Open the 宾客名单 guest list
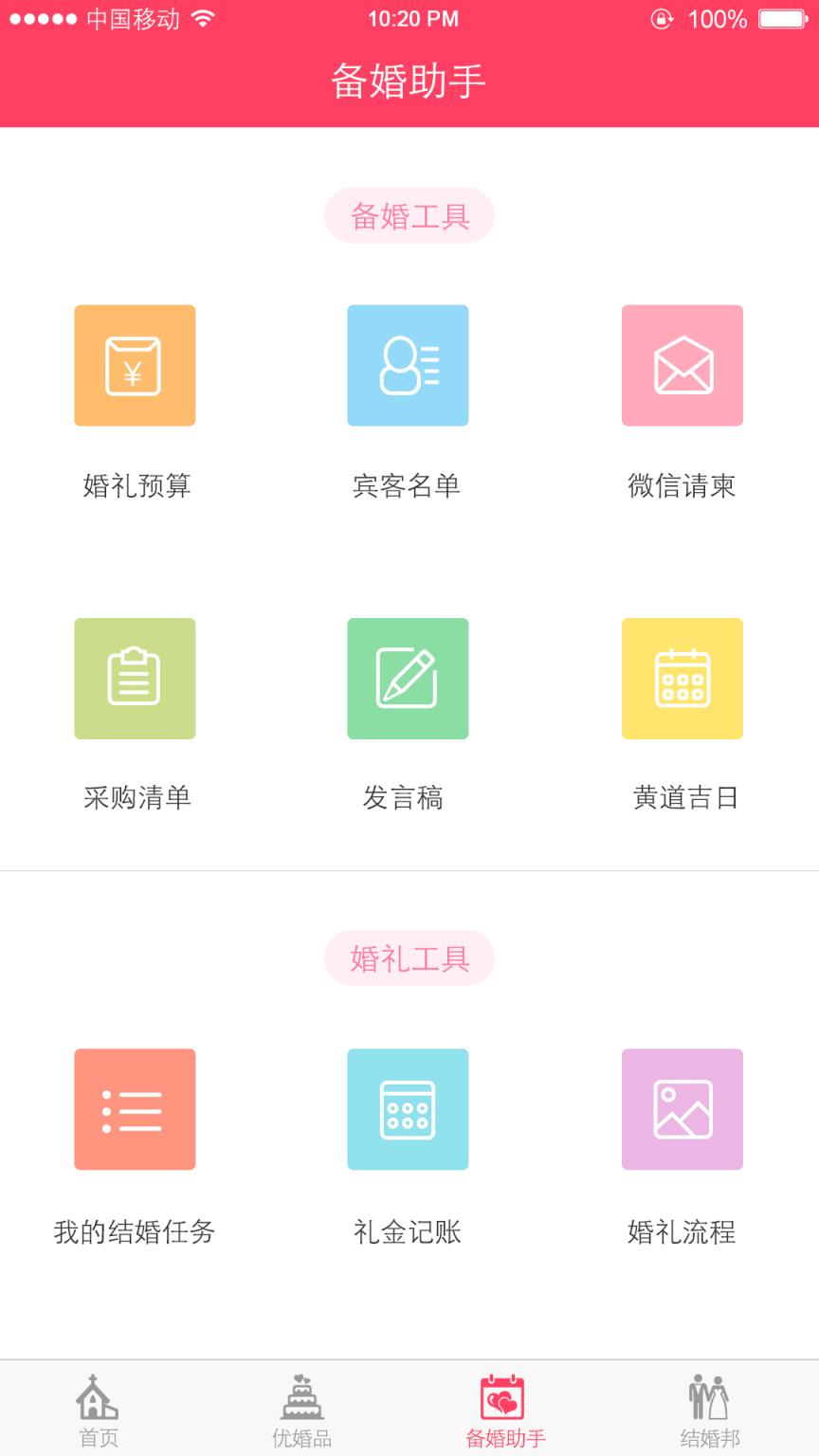This screenshot has height=1456, width=819. tap(409, 365)
